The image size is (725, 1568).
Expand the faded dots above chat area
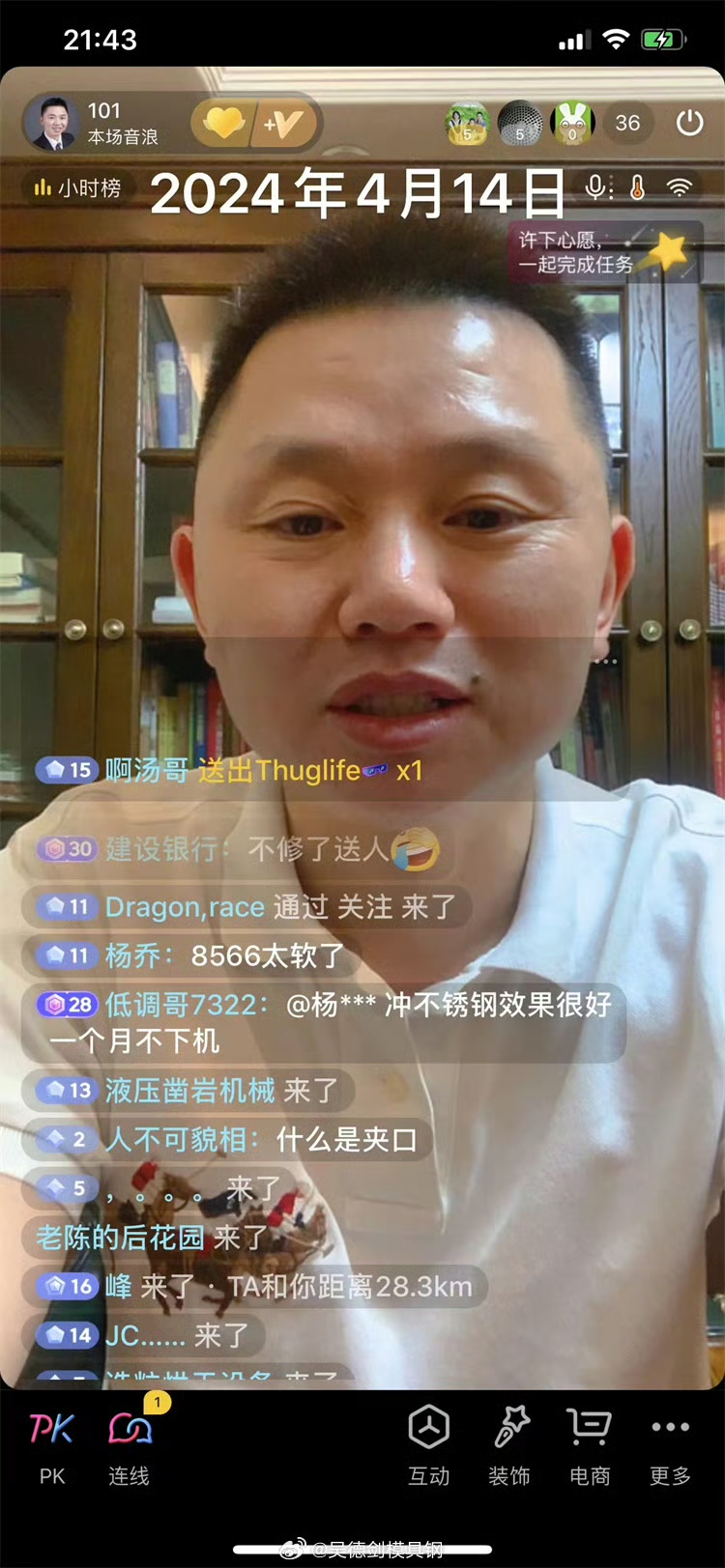click(x=604, y=660)
